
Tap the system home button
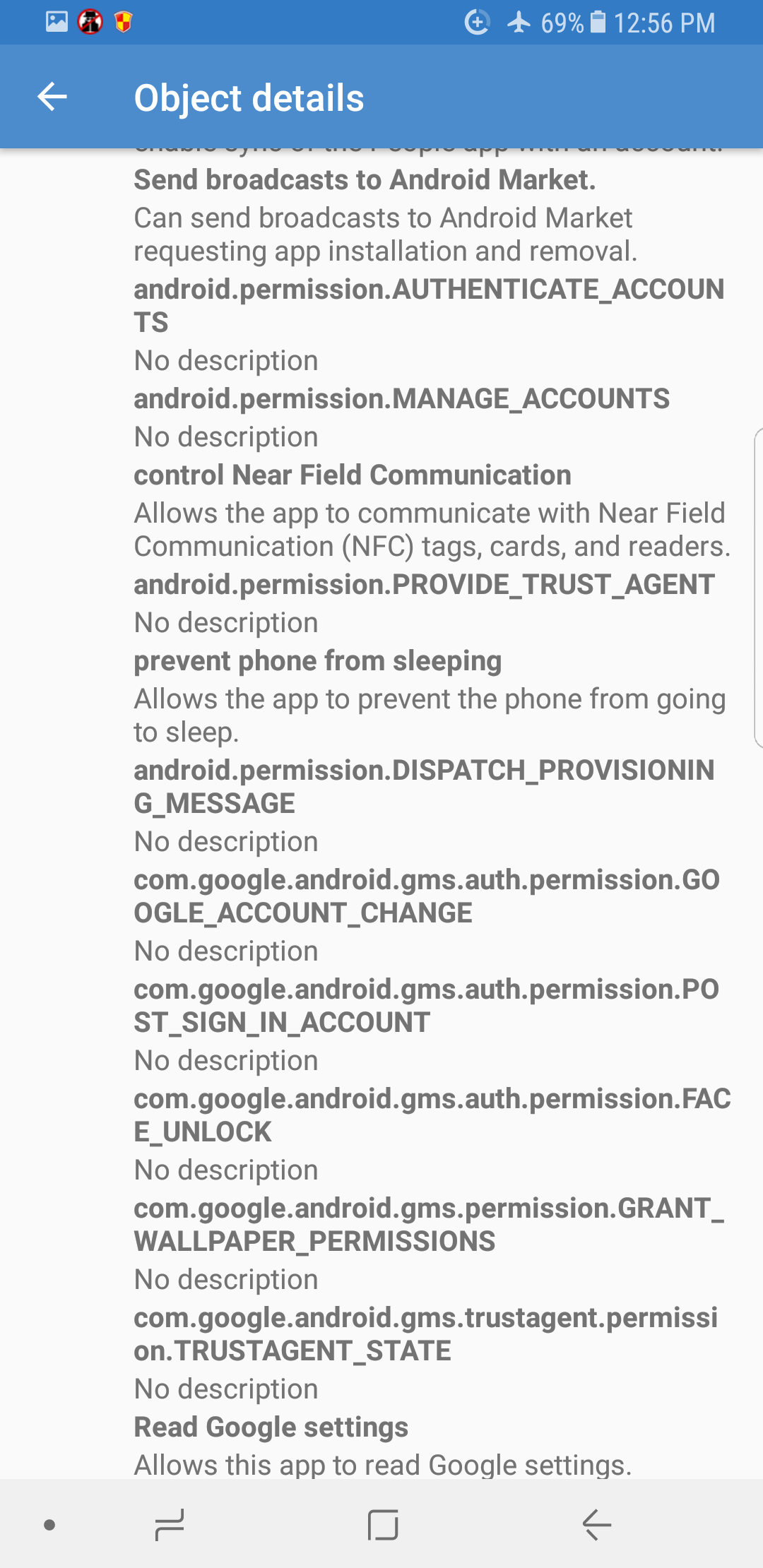pyautogui.click(x=383, y=1524)
